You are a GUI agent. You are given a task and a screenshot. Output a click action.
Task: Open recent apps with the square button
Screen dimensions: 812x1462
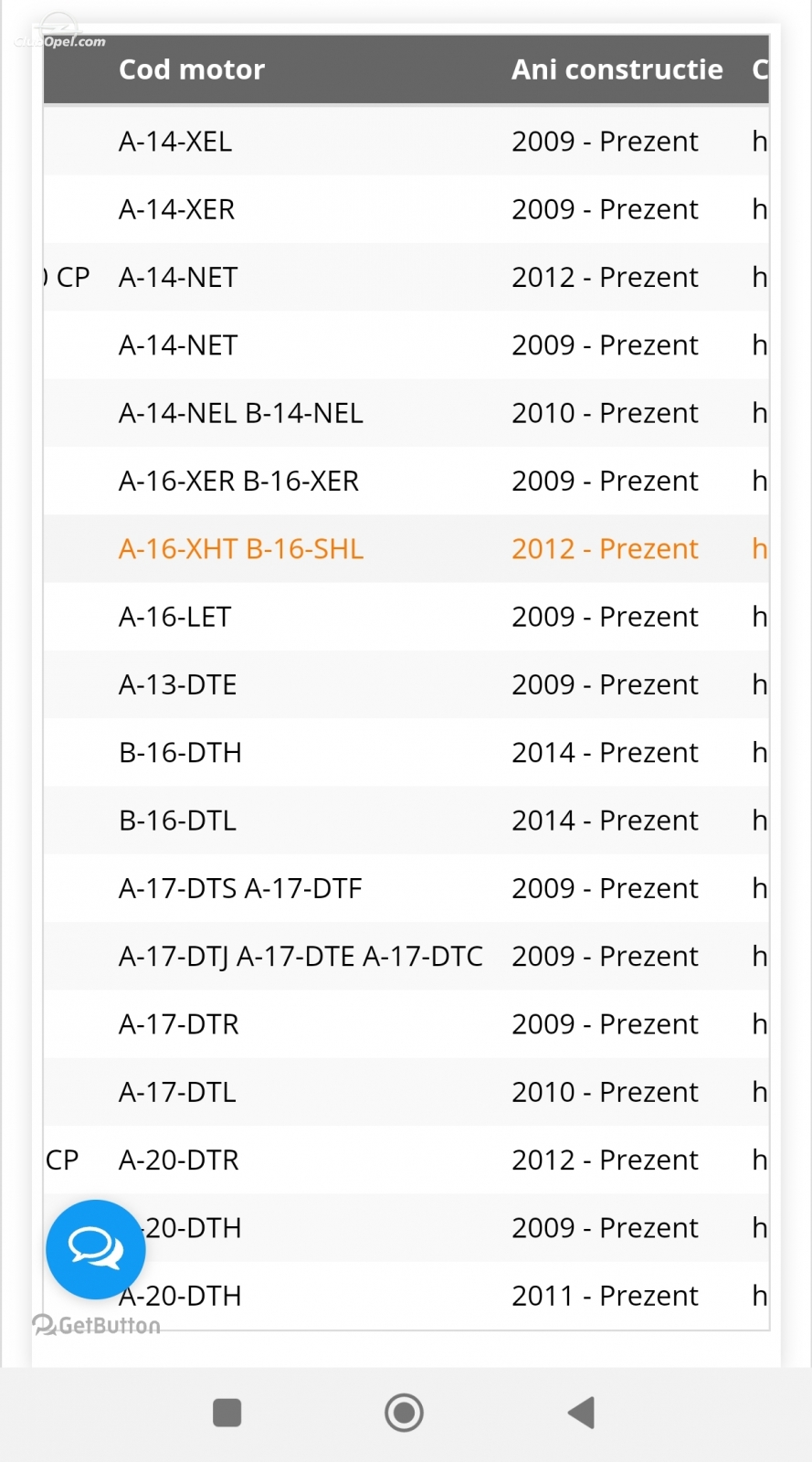tap(227, 1413)
